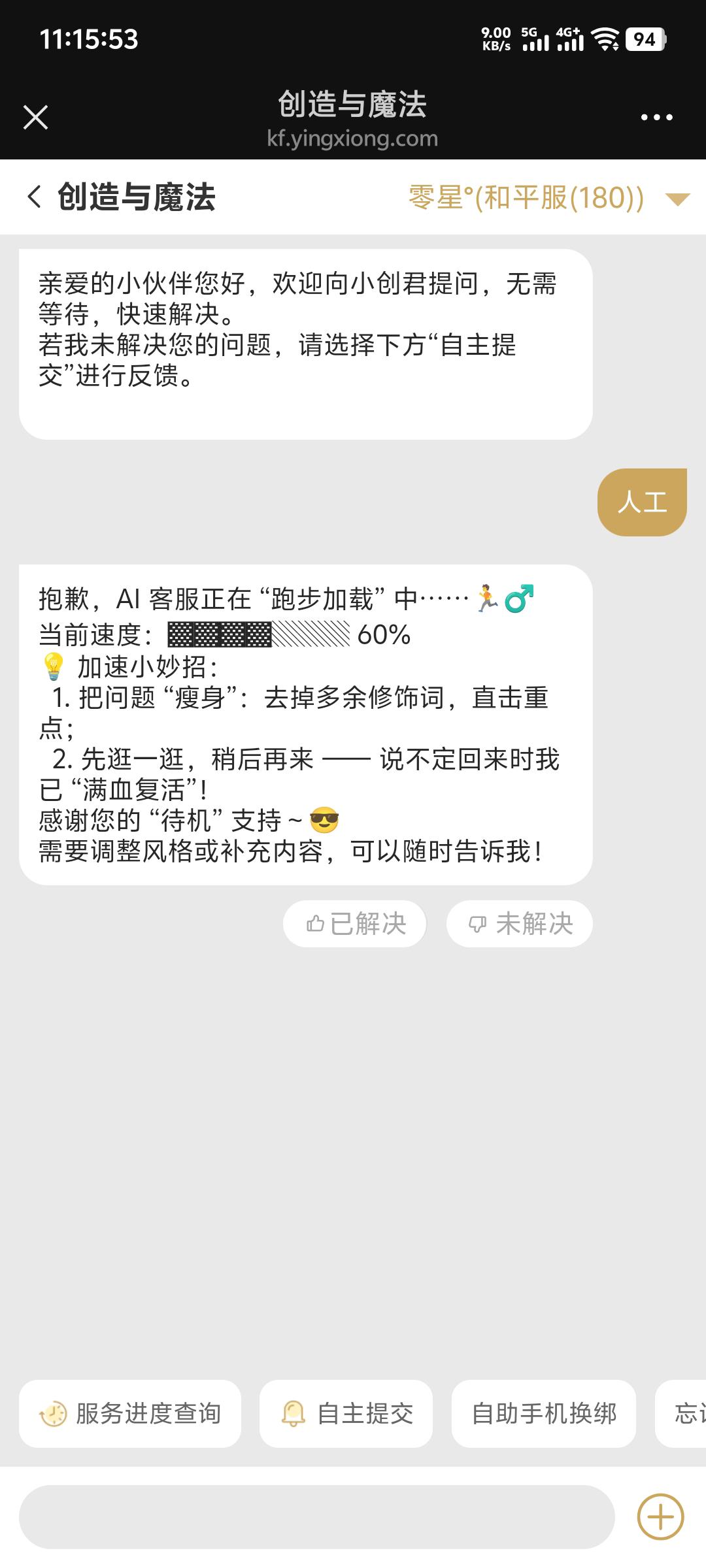The height and width of the screenshot is (1568, 706).
Task: Open the three-dot overflow menu
Action: (656, 118)
